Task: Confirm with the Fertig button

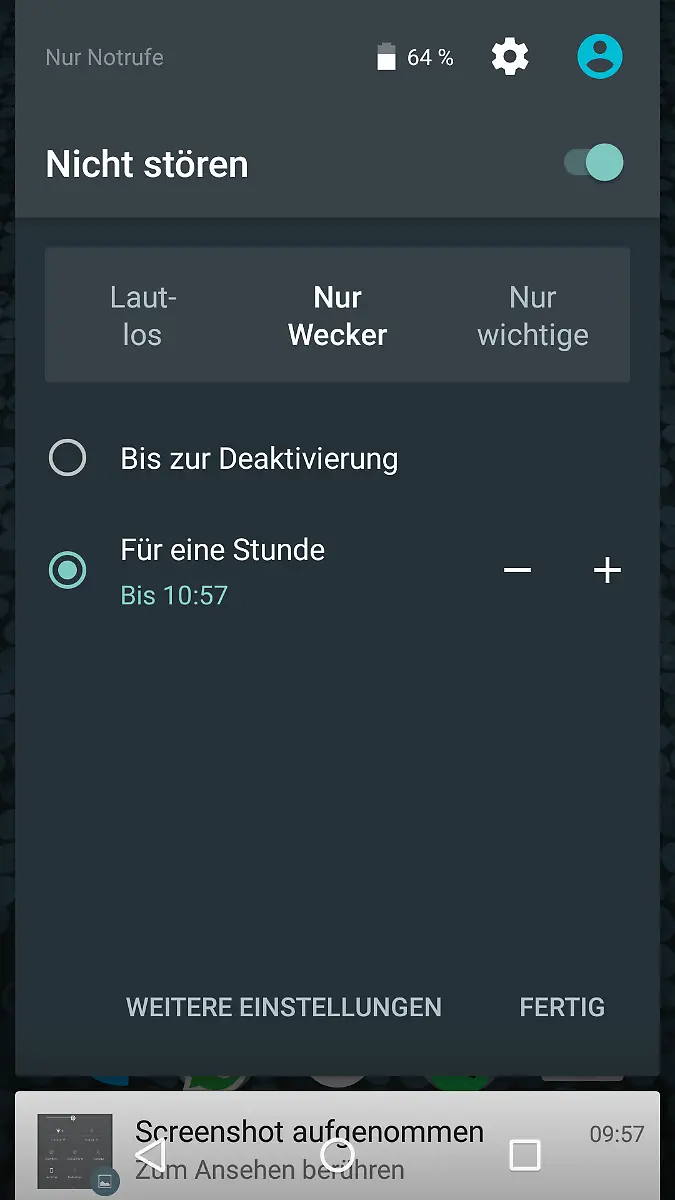Action: point(562,1007)
